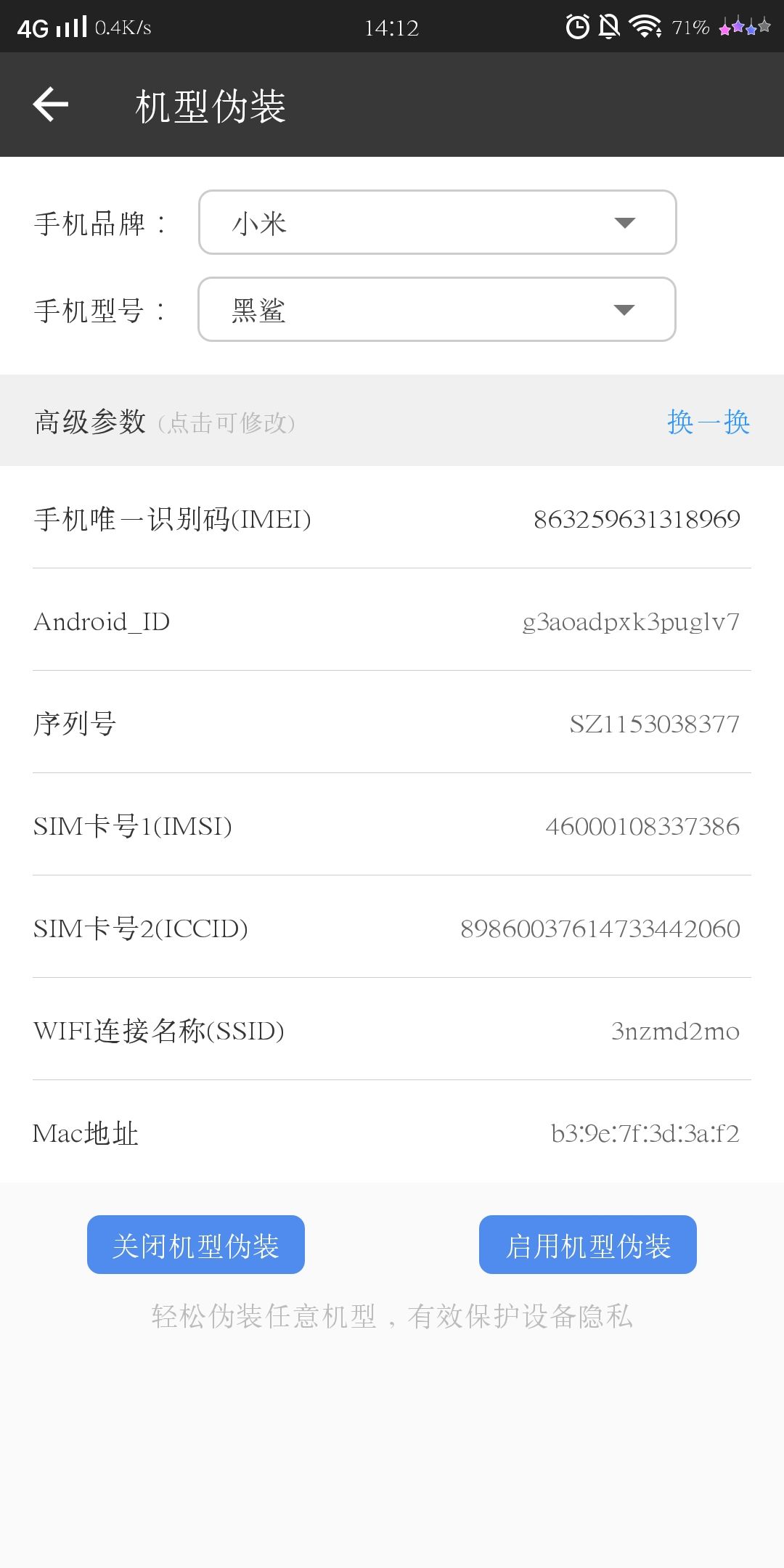Screen dimensions: 784x1568
Task: Tap the 启用机型伪装 button
Action: (588, 1245)
